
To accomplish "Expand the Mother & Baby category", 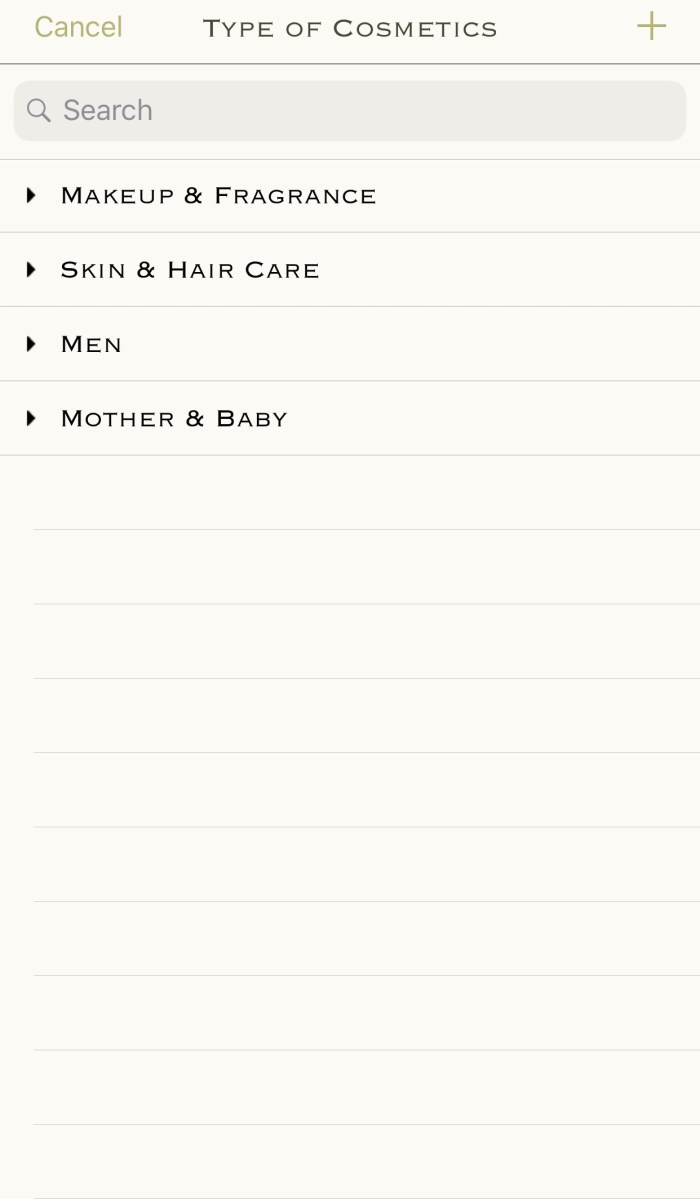I will pos(32,418).
